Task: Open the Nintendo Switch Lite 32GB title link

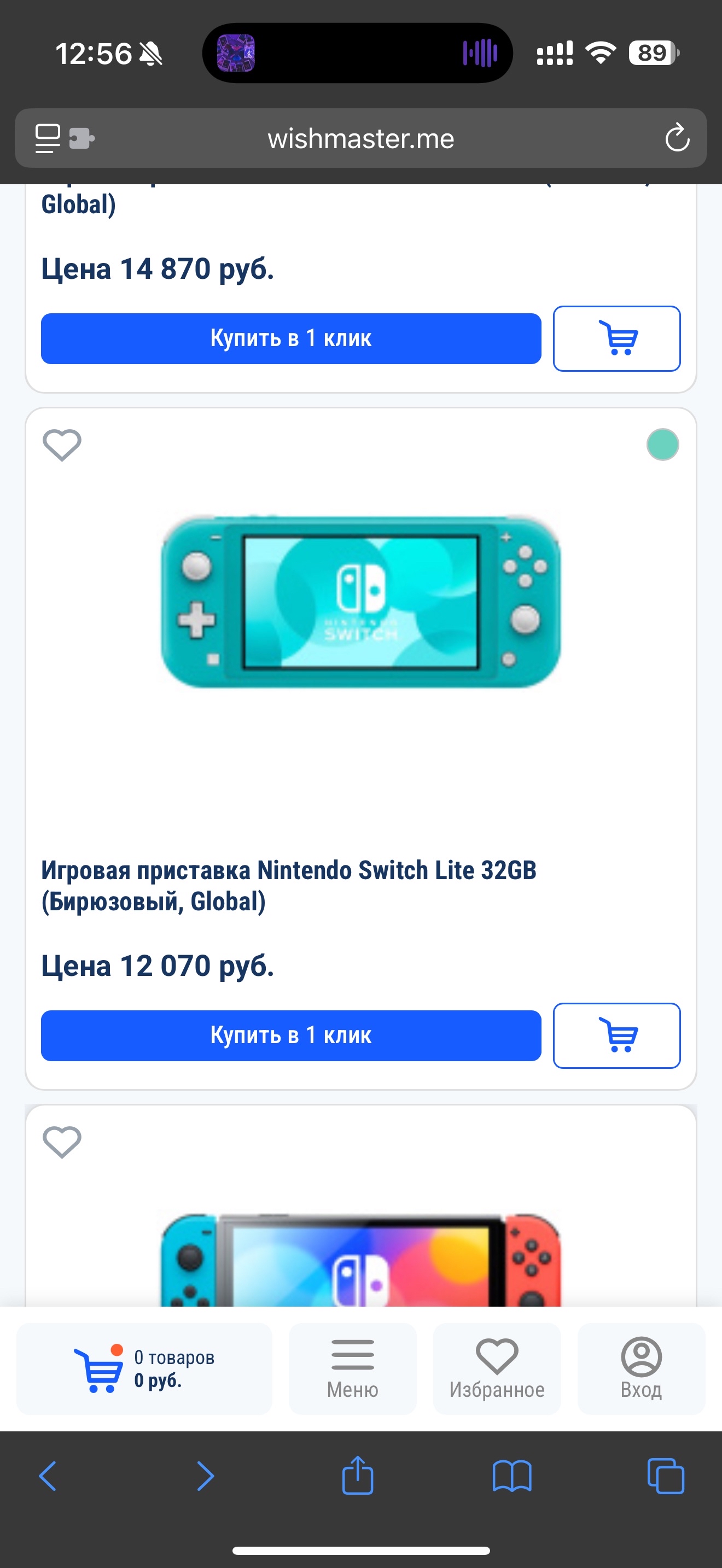Action: 289,886
